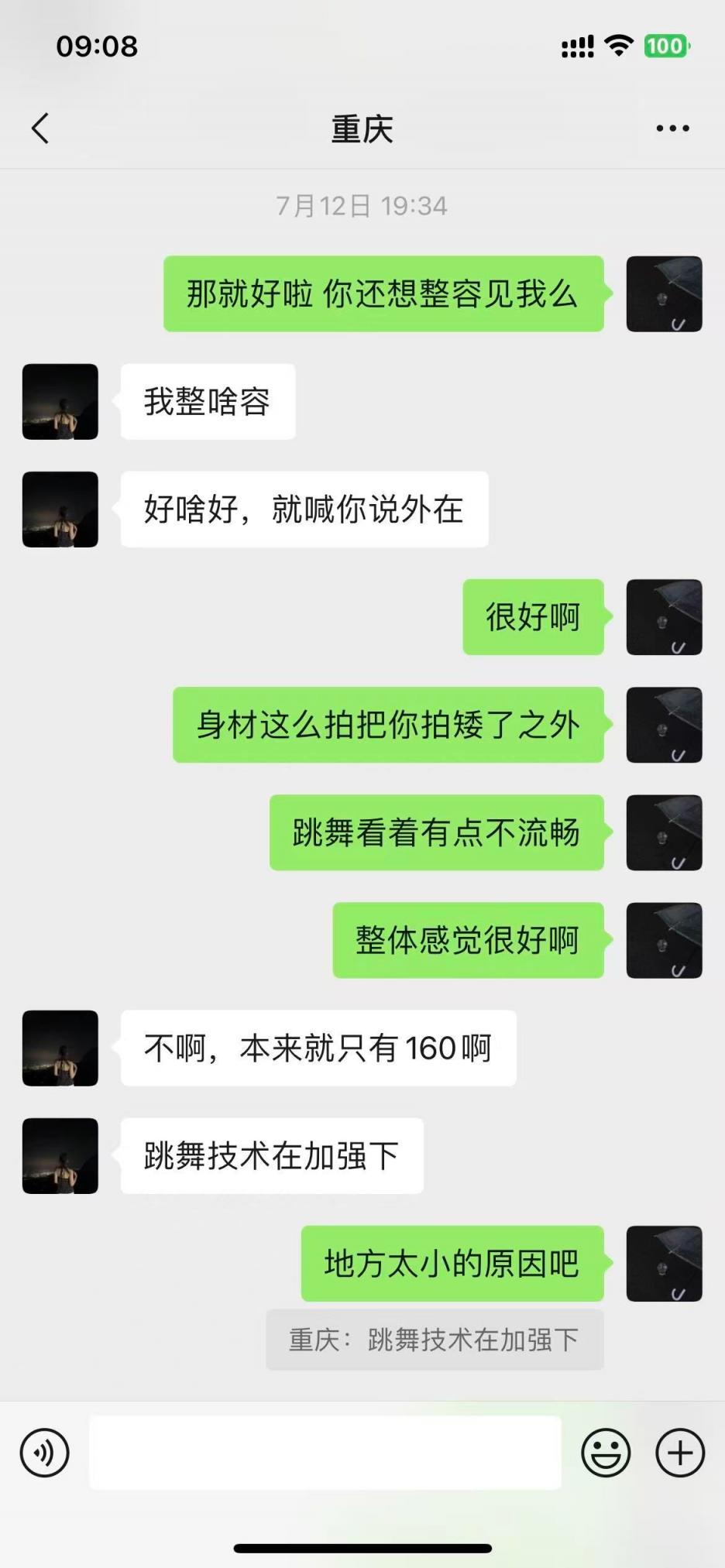Image resolution: width=725 pixels, height=1568 pixels.
Task: Focus the message text field
Action: (x=325, y=1453)
